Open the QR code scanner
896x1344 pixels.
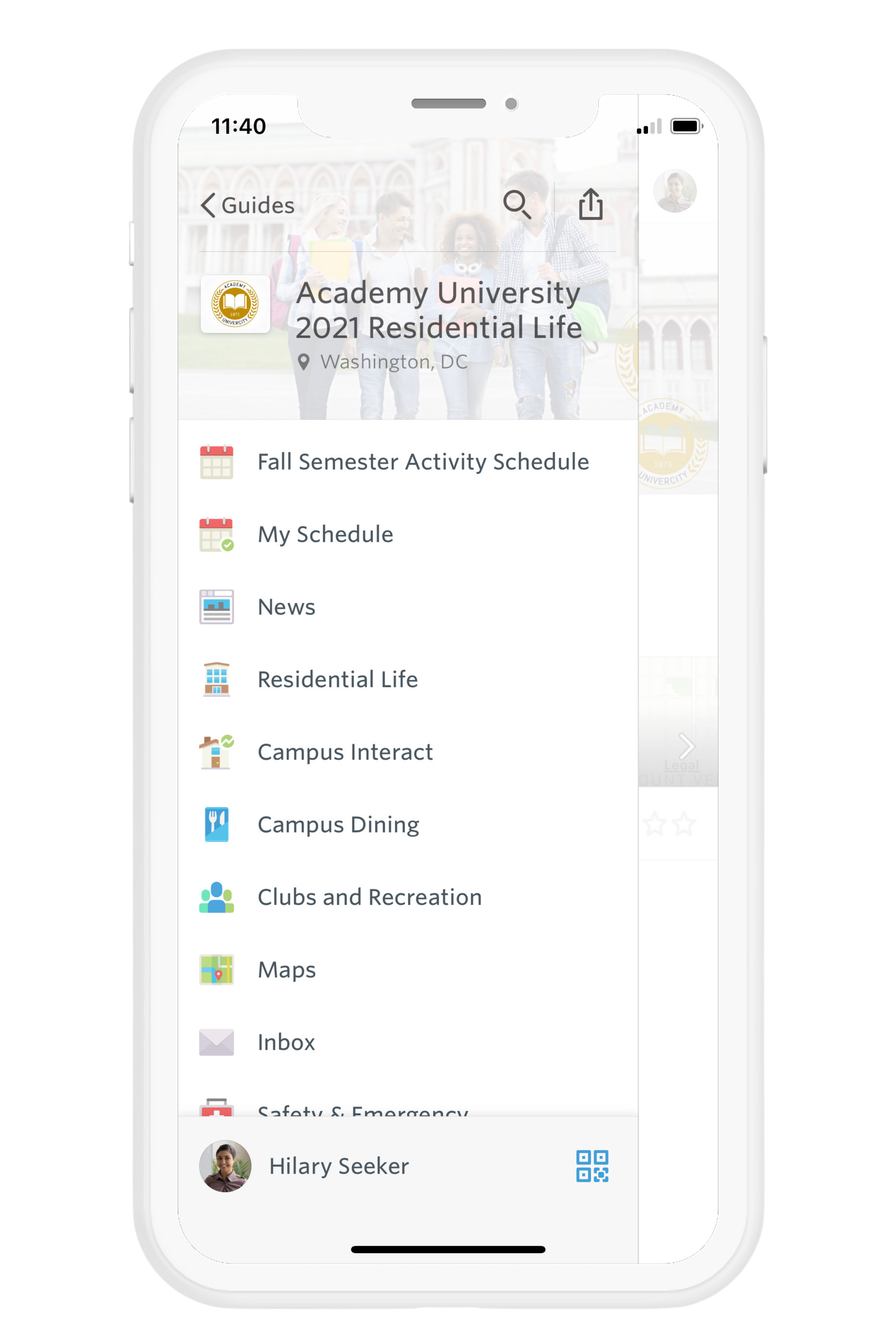coord(592,1166)
